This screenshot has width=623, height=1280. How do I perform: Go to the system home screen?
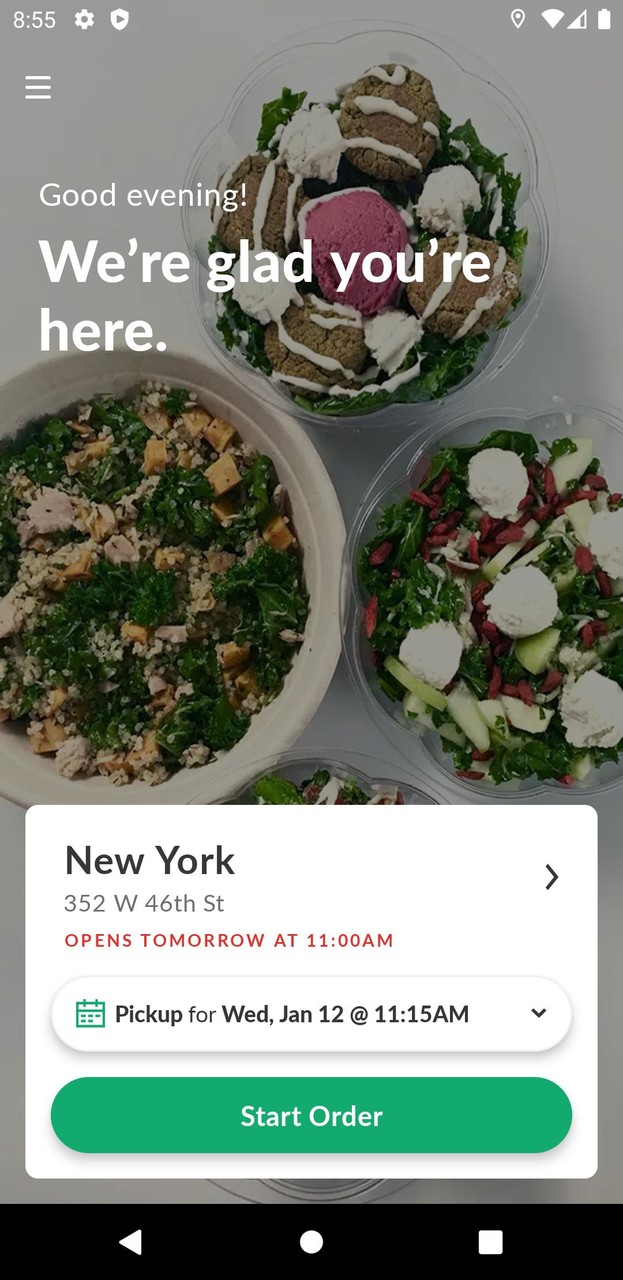311,1242
